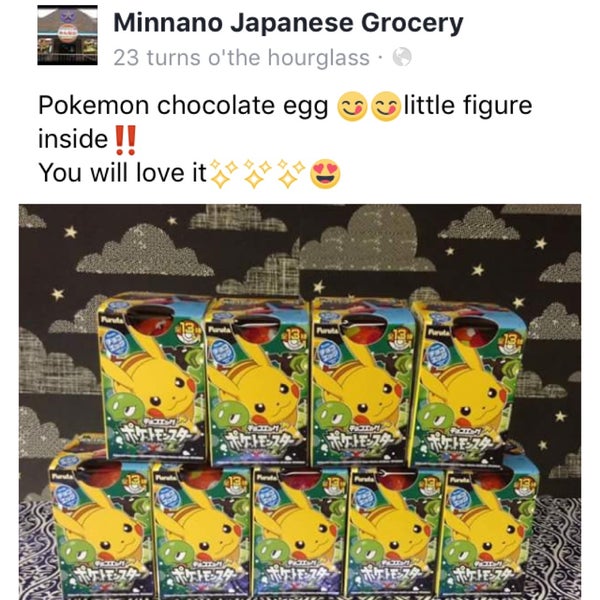Tap the Minnano Japanese Grocery profile picture
Screen dimensions: 600x600
[66, 37]
